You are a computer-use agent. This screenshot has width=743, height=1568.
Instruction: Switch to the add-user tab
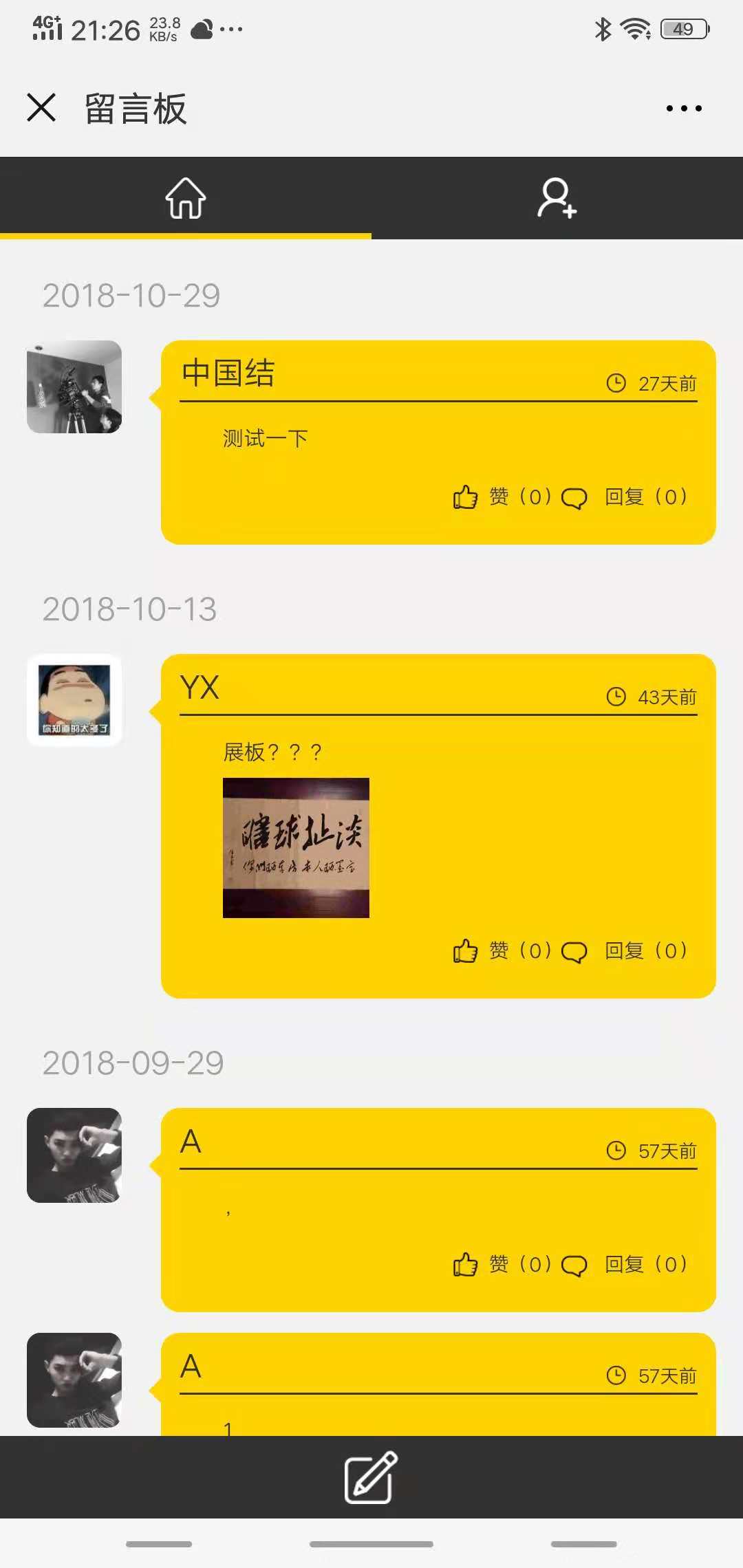(x=557, y=198)
